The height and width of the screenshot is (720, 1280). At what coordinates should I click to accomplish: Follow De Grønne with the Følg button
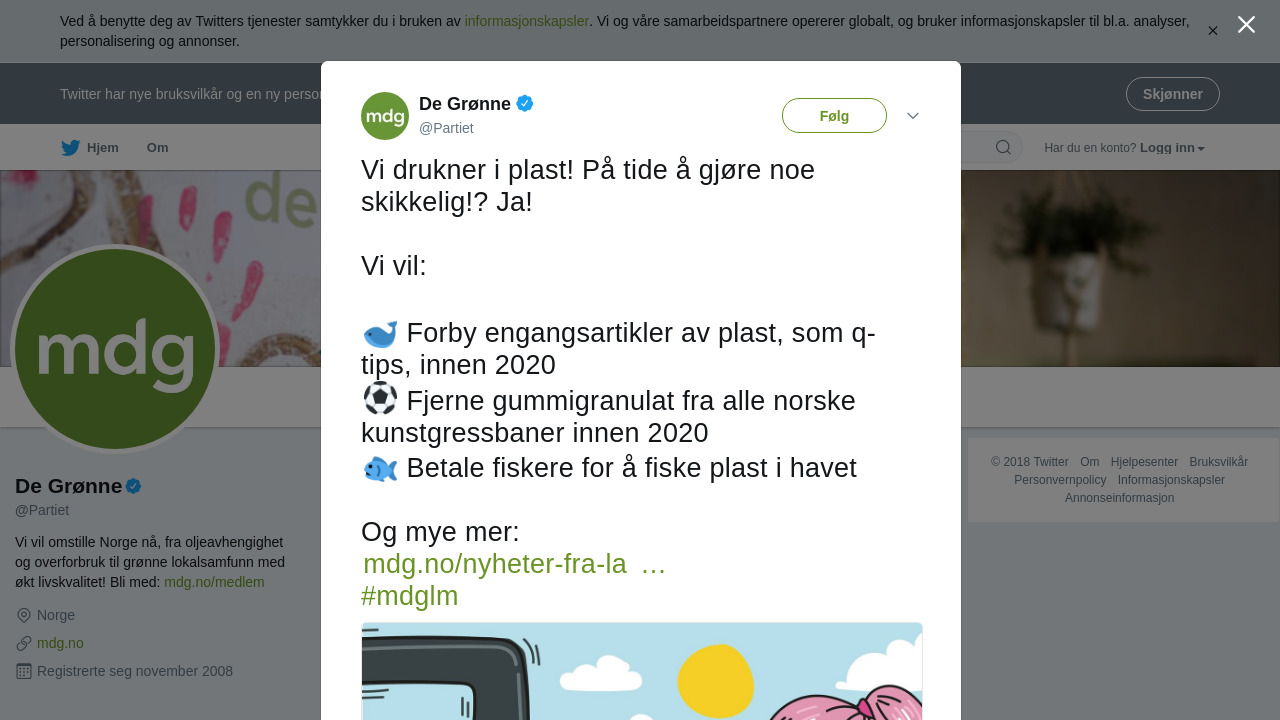click(x=834, y=116)
